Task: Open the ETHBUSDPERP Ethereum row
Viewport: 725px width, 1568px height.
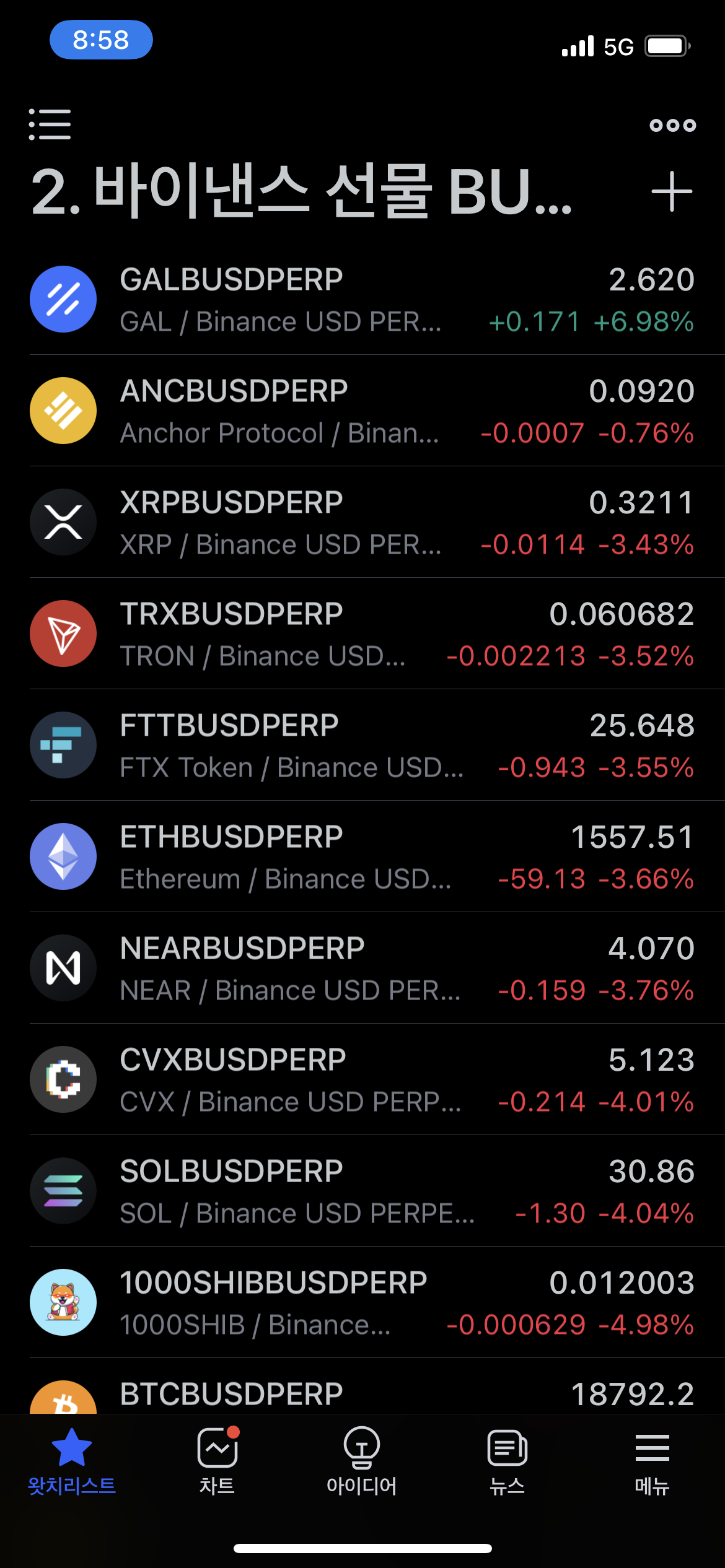Action: (x=362, y=856)
